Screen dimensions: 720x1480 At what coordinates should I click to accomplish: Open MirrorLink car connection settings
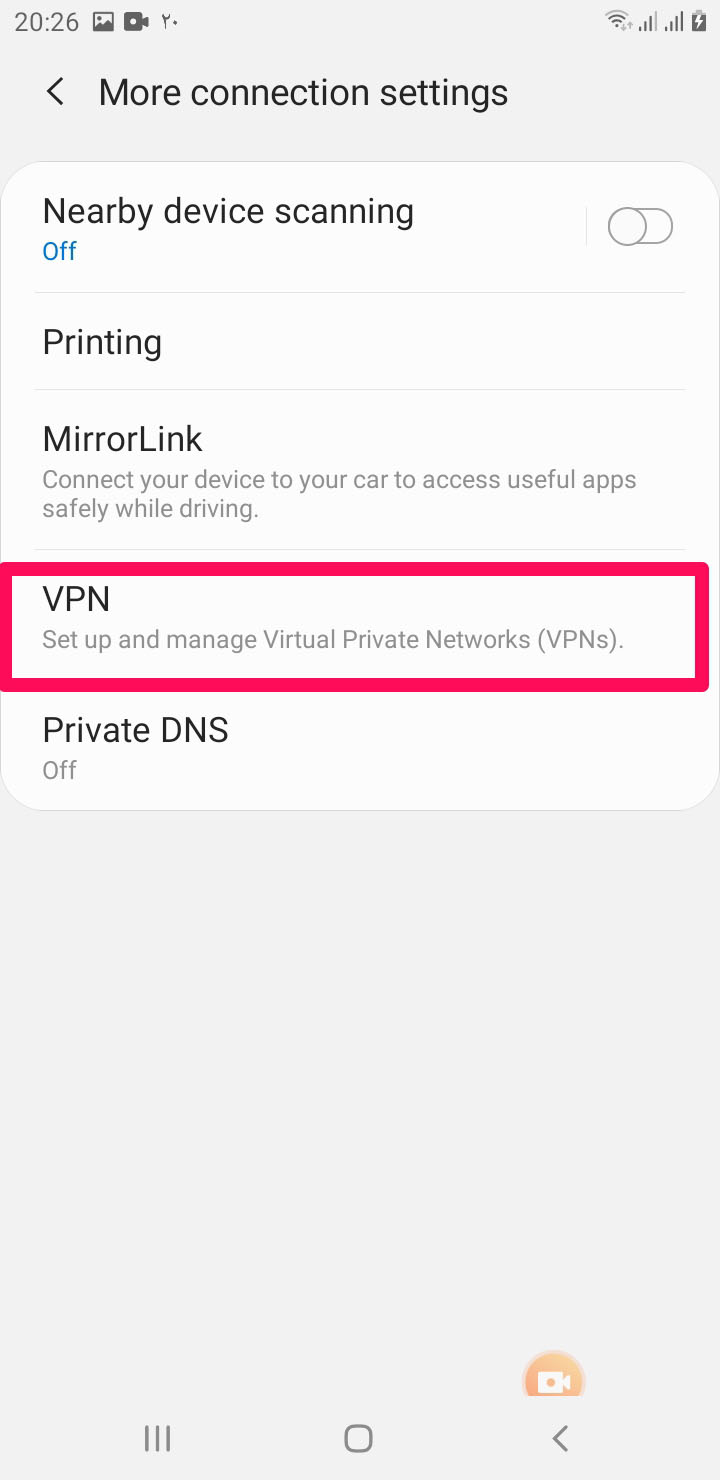[x=340, y=470]
